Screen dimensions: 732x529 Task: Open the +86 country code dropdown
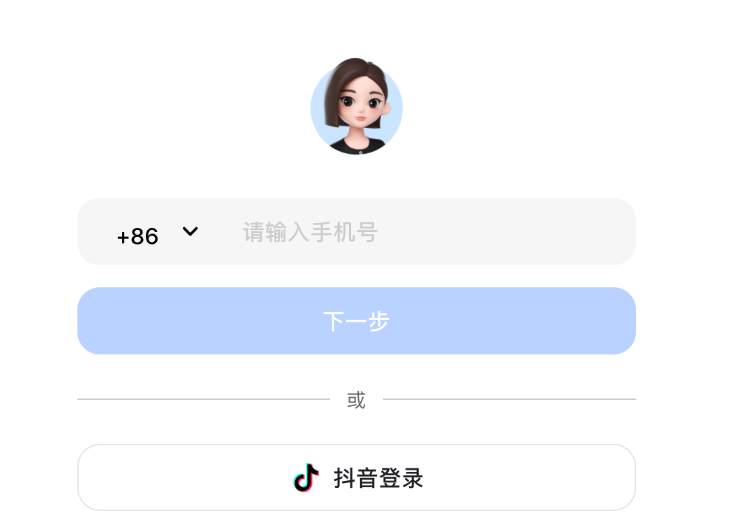(x=157, y=234)
